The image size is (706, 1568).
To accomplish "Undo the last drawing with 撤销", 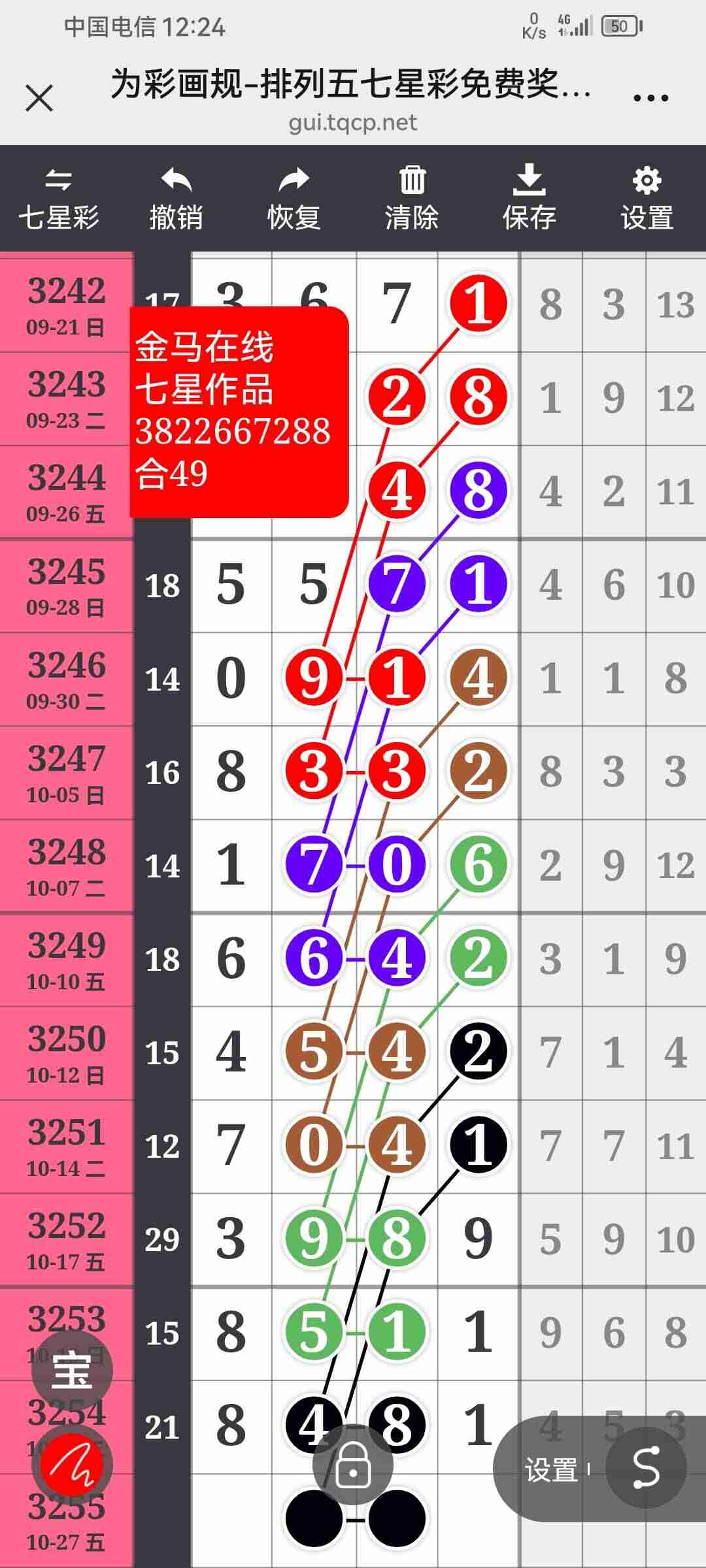I will tap(176, 199).
